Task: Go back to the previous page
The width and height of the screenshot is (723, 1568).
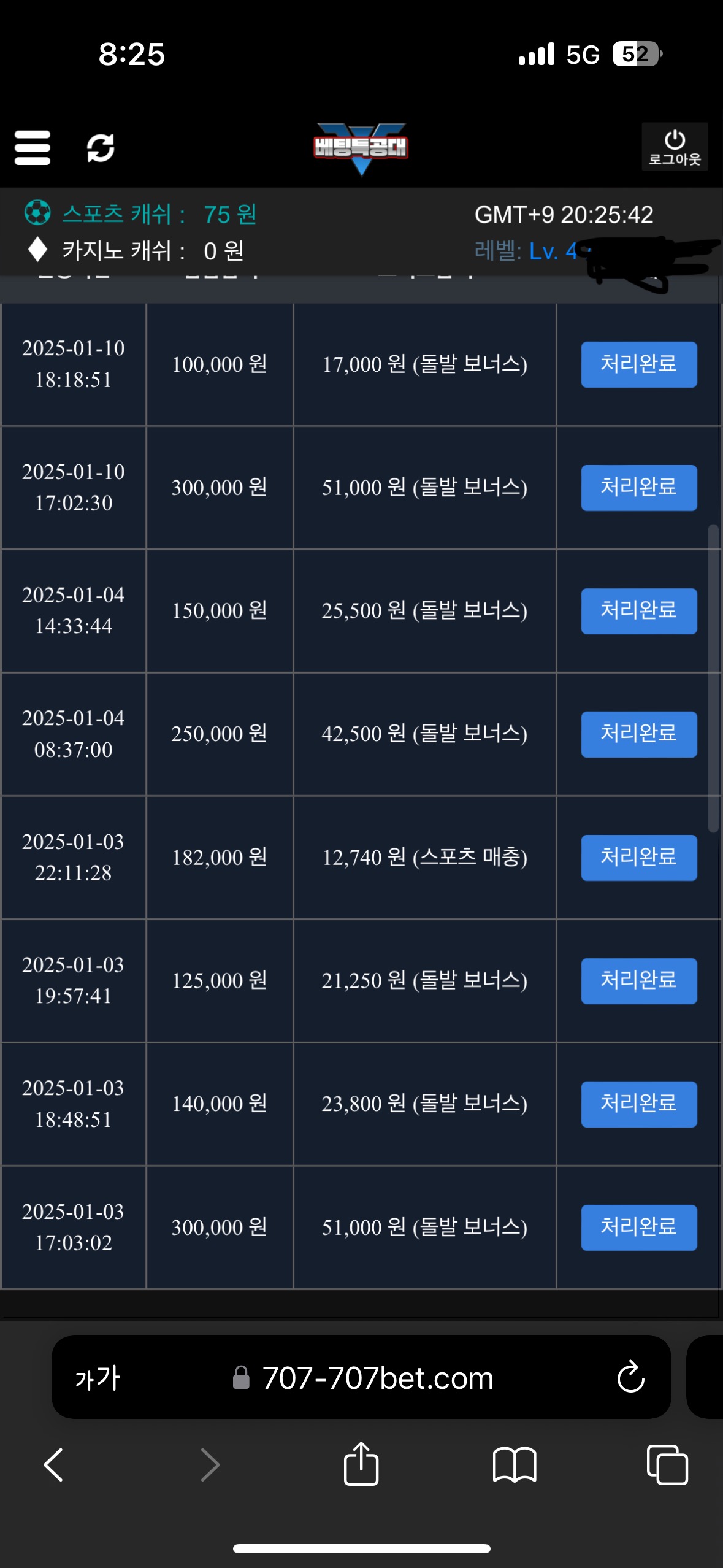Action: click(54, 1465)
